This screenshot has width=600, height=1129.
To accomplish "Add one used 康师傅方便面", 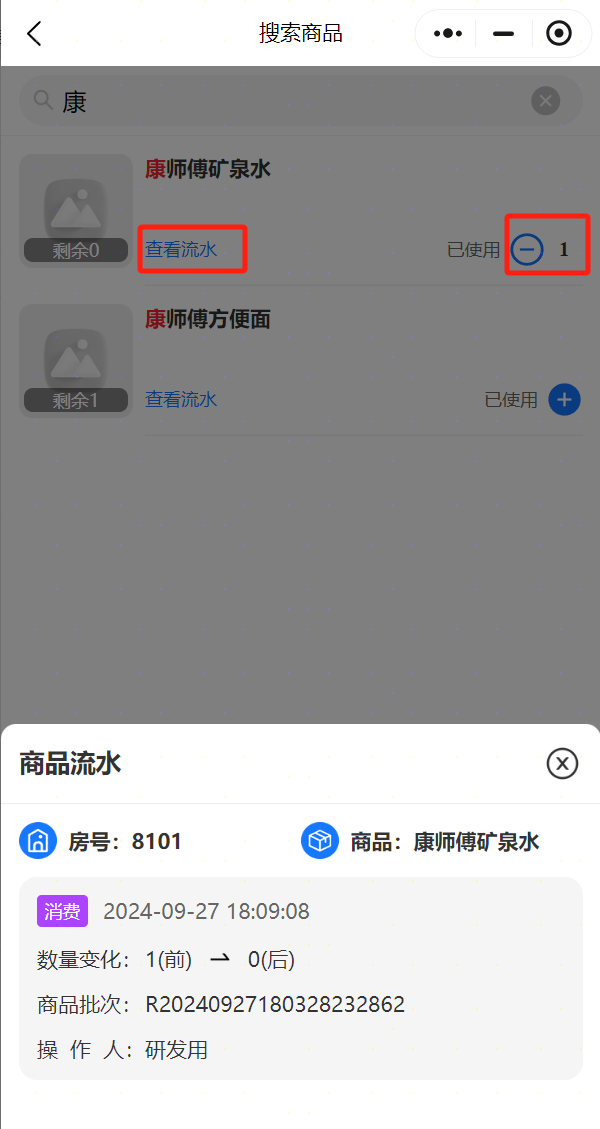I will coord(564,400).
